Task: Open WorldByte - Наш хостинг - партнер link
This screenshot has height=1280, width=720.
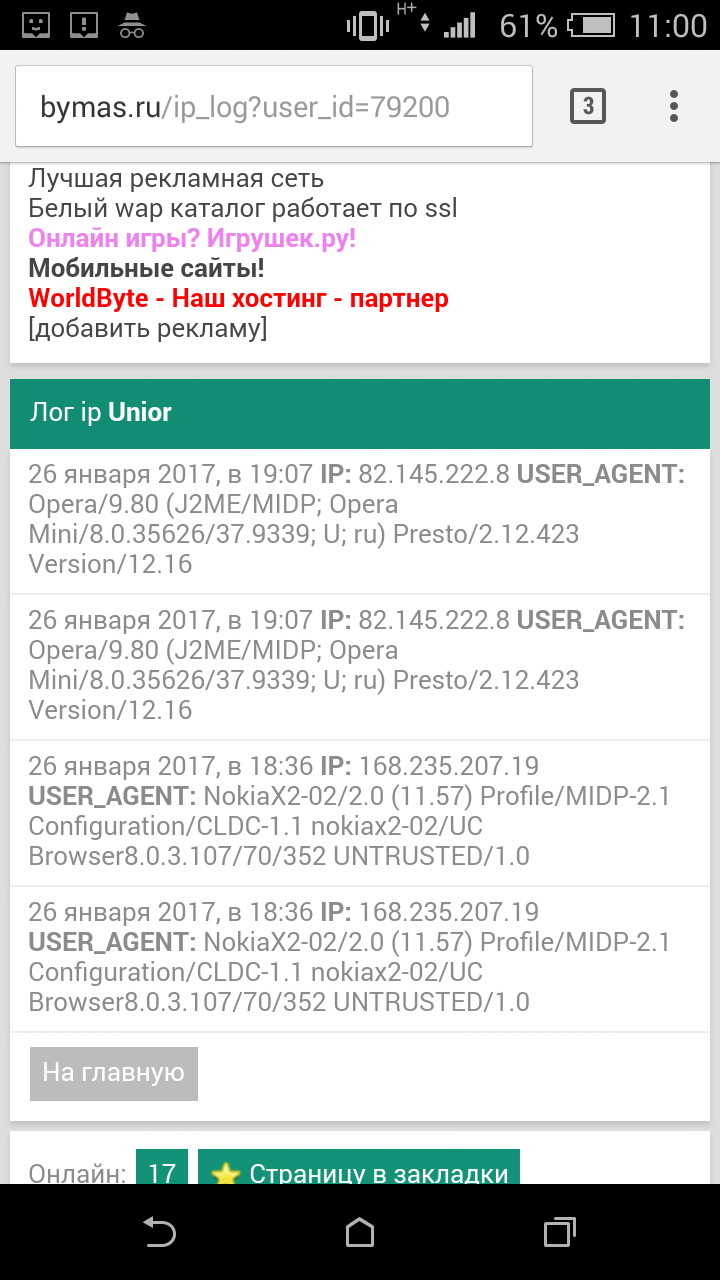Action: coord(238,298)
